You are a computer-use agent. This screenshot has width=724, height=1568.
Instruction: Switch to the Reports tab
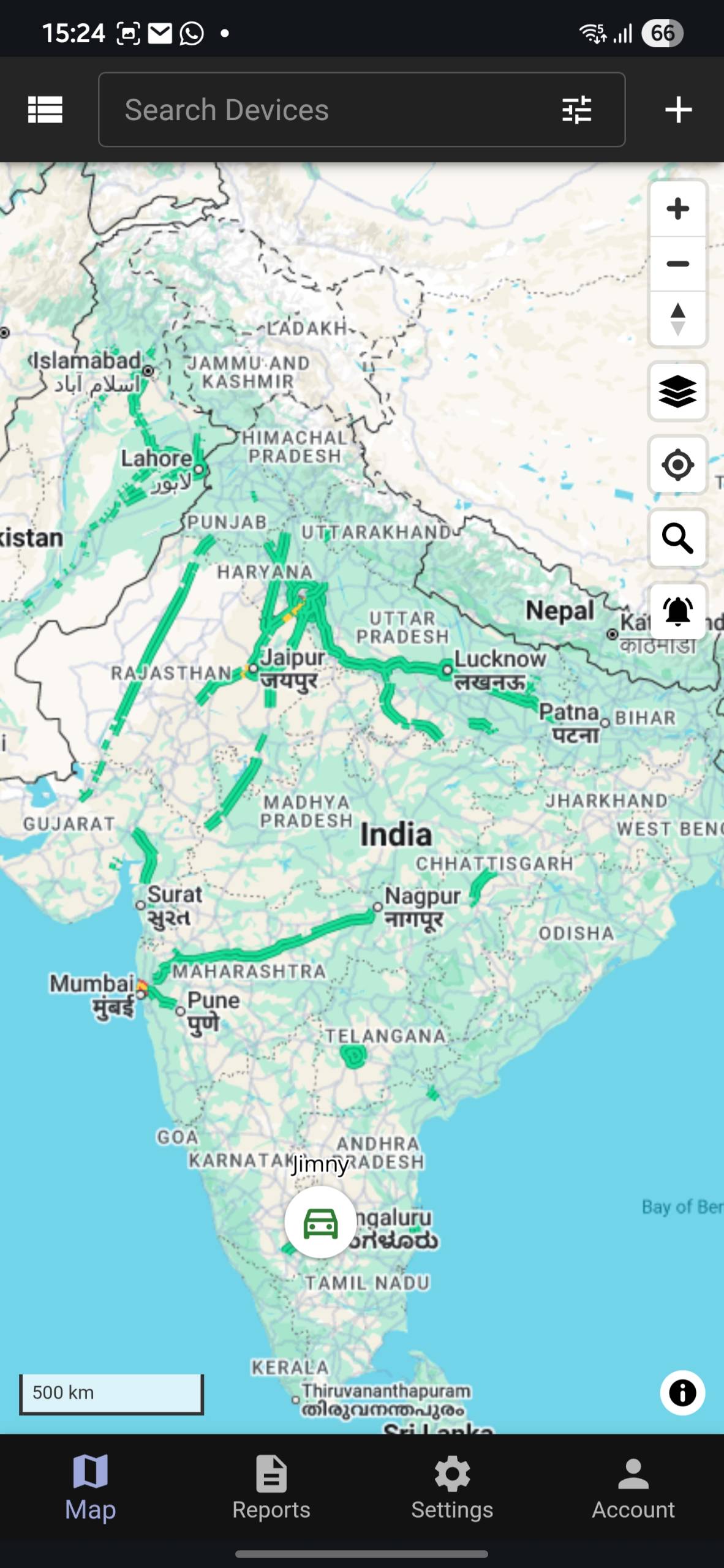[271, 1488]
